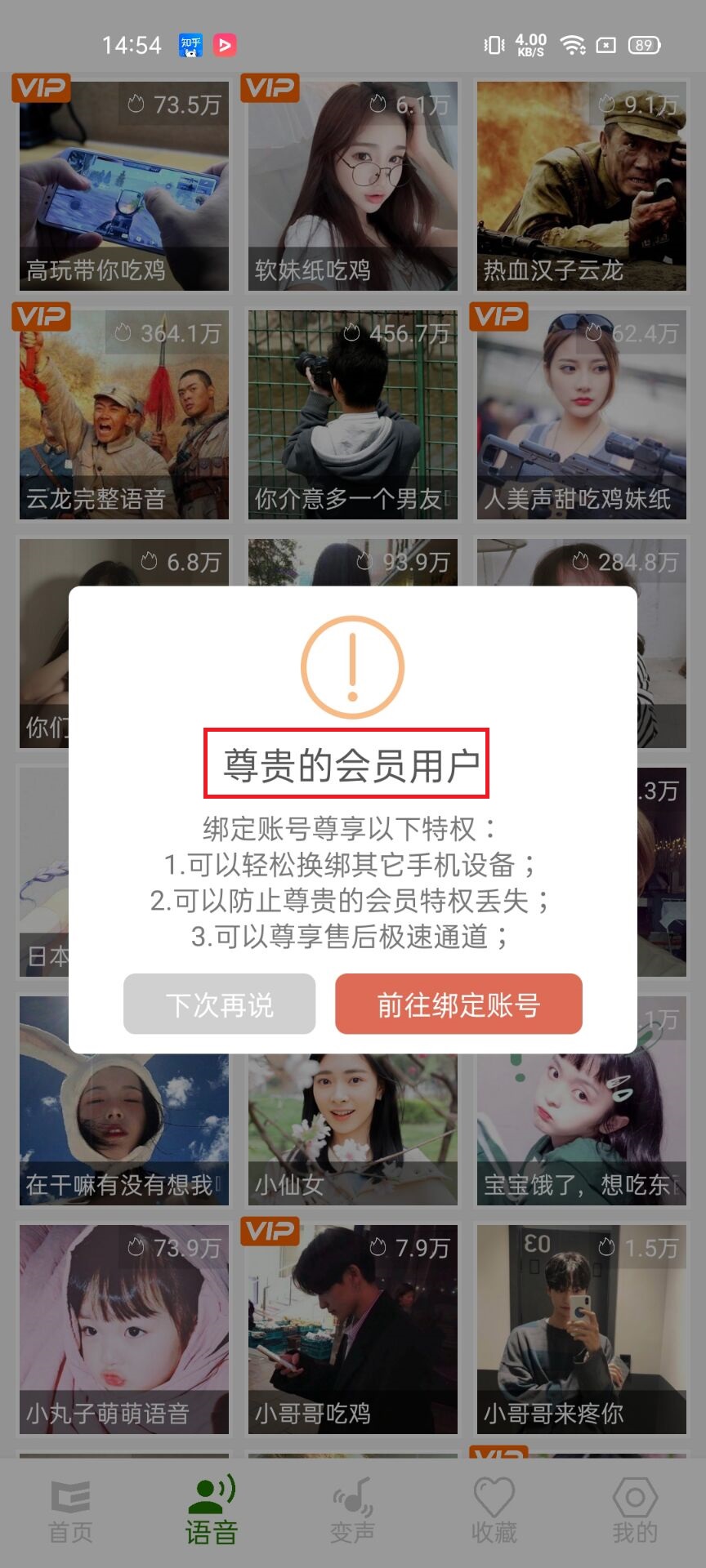Switch to the 变声 tab
This screenshot has width=706, height=1568.
tap(353, 1511)
